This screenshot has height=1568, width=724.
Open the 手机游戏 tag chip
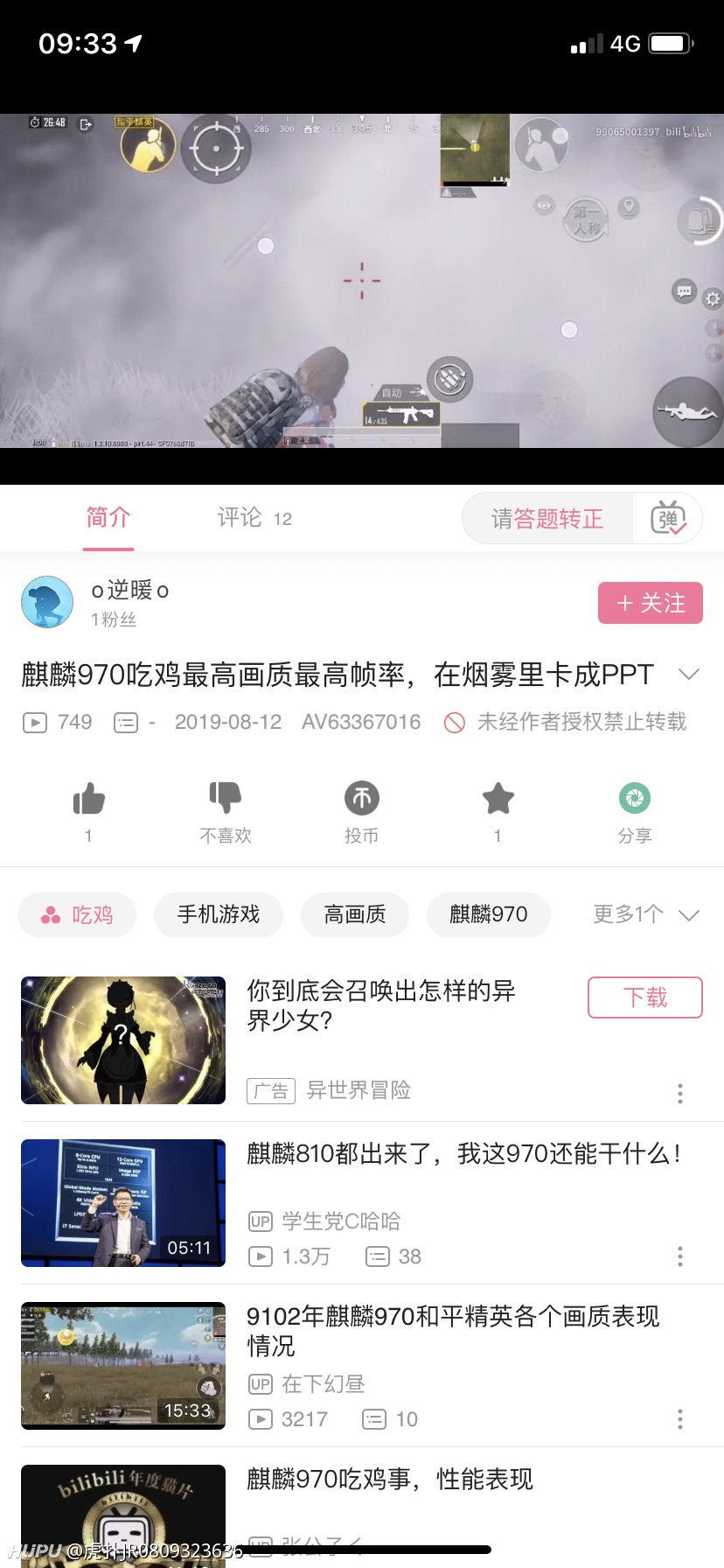219,915
